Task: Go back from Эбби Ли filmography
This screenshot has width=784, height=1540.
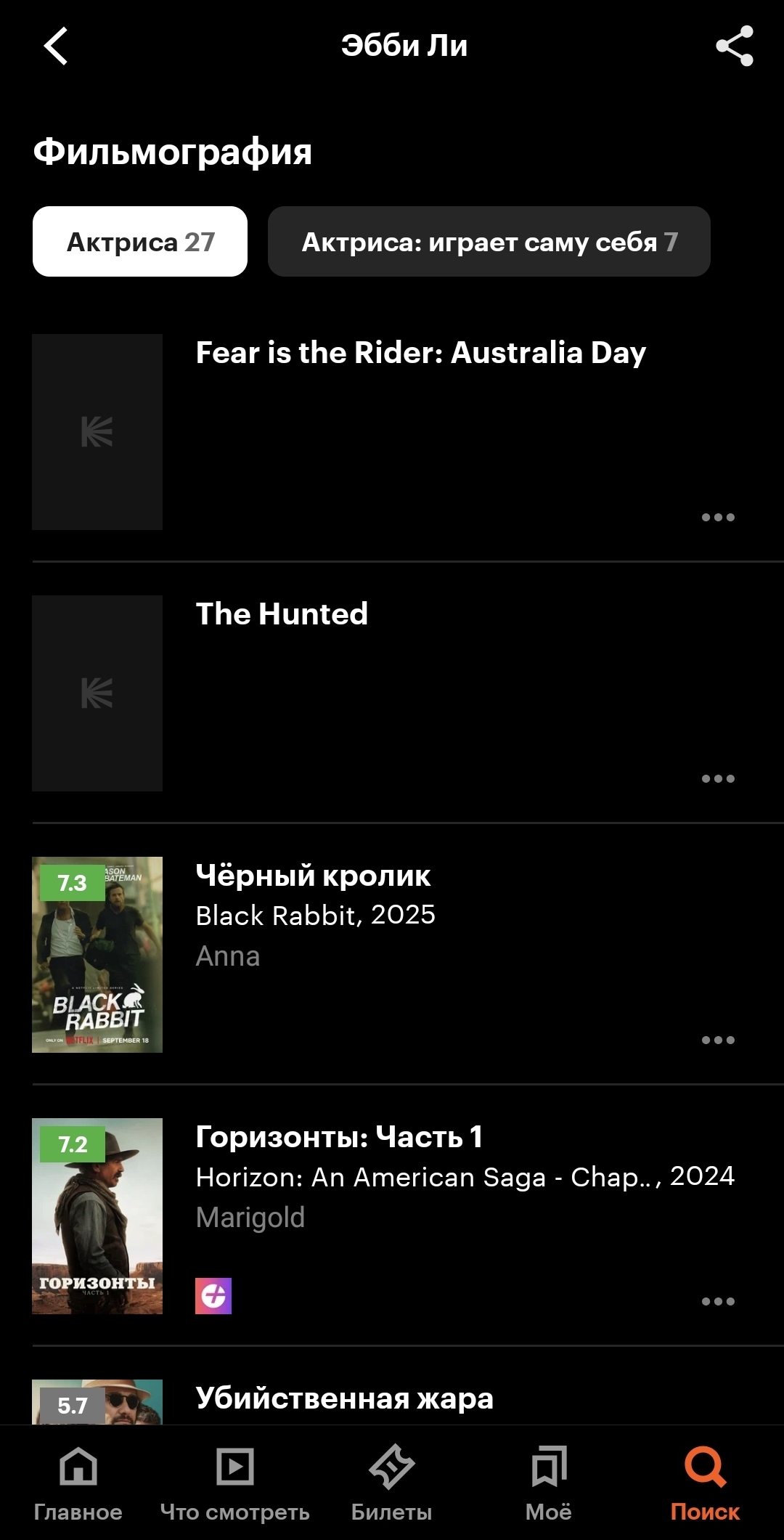Action: tap(56, 46)
